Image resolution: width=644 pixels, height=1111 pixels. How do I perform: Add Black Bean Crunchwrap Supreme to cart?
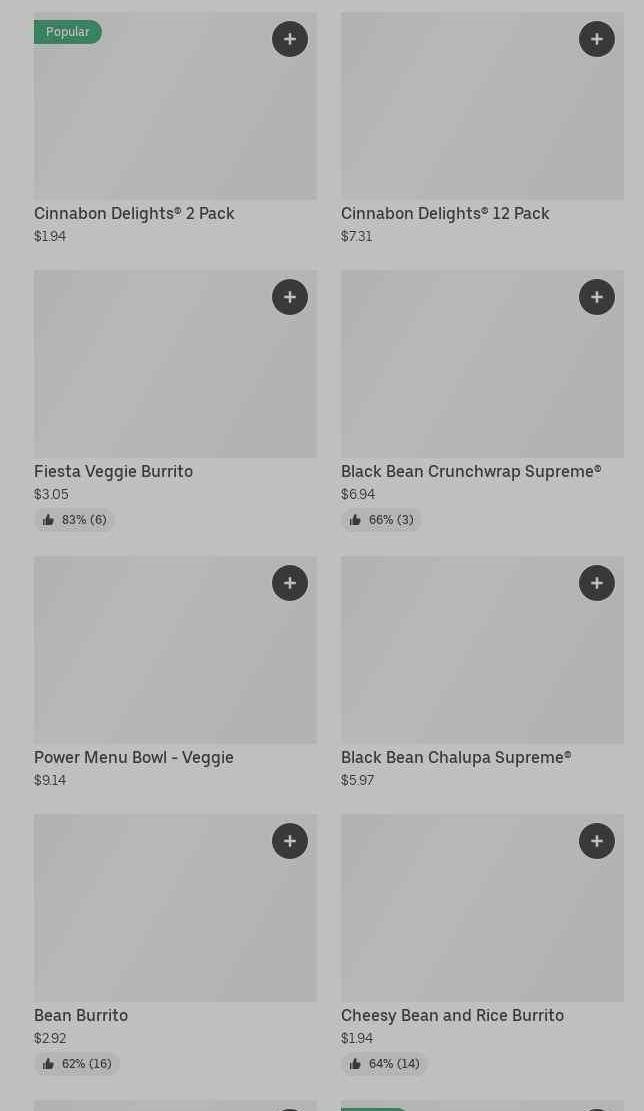coord(597,297)
